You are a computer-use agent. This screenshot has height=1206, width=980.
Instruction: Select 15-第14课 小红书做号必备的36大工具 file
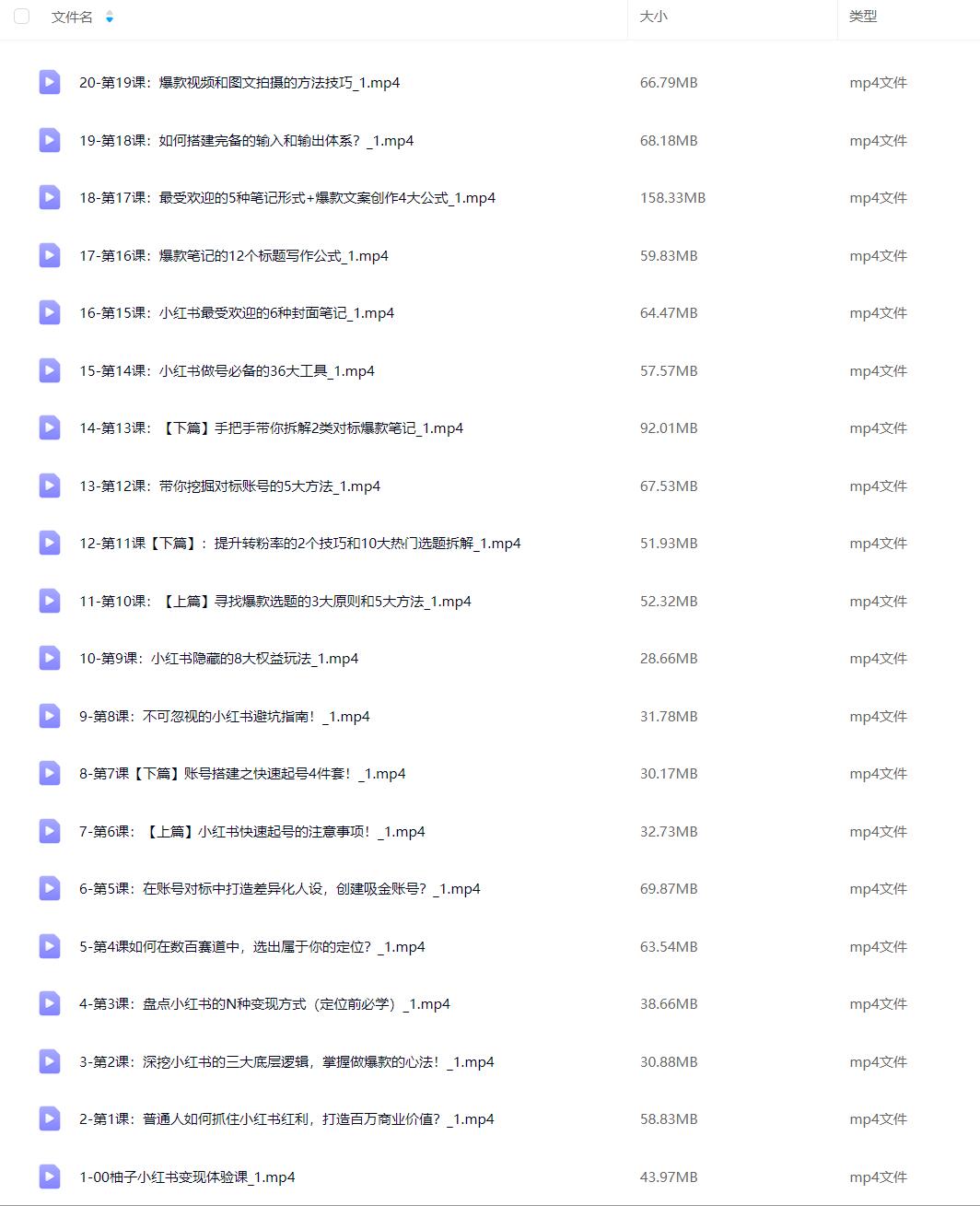[227, 371]
